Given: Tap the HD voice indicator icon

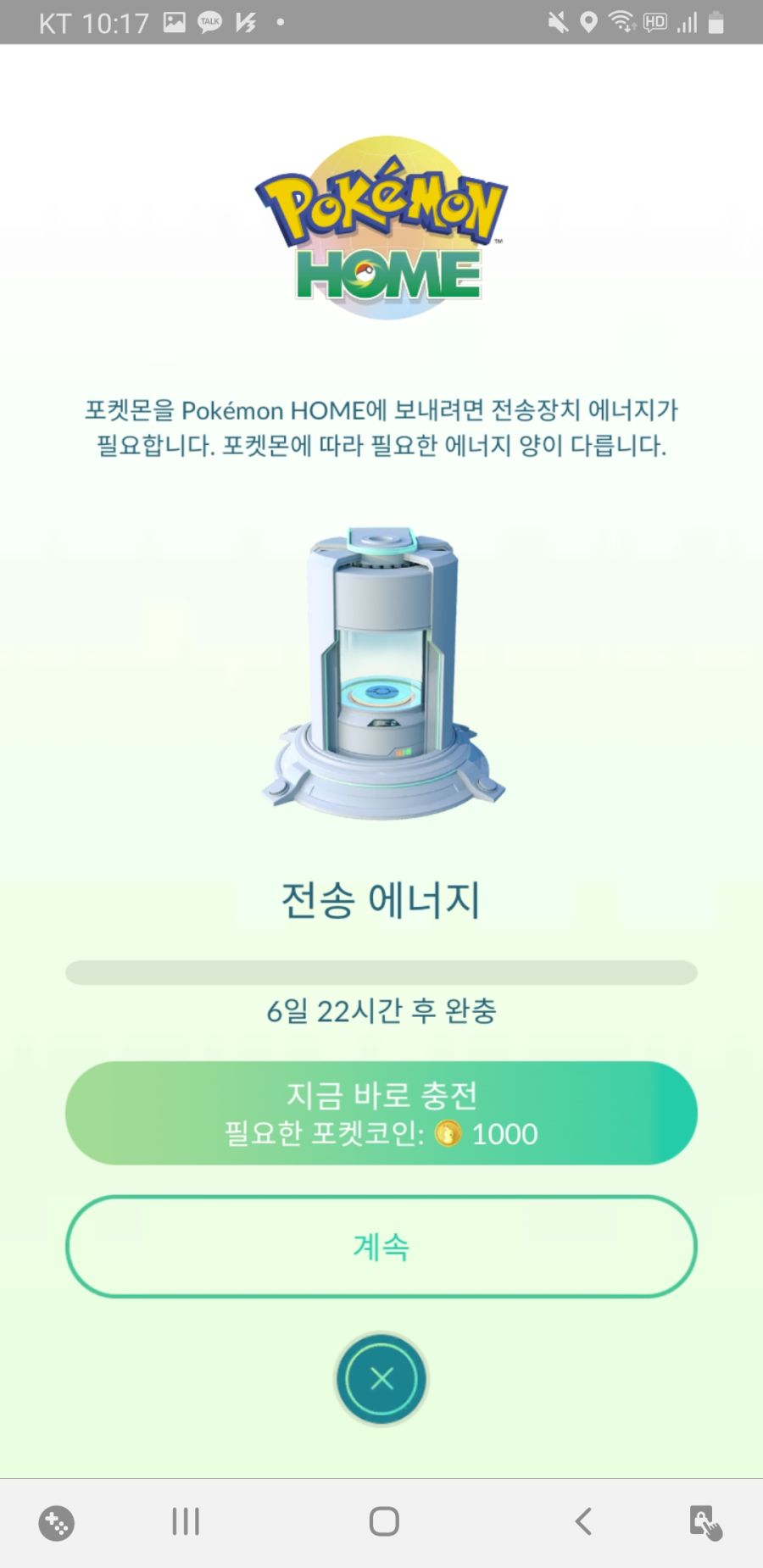Looking at the screenshot, I should tap(654, 23).
